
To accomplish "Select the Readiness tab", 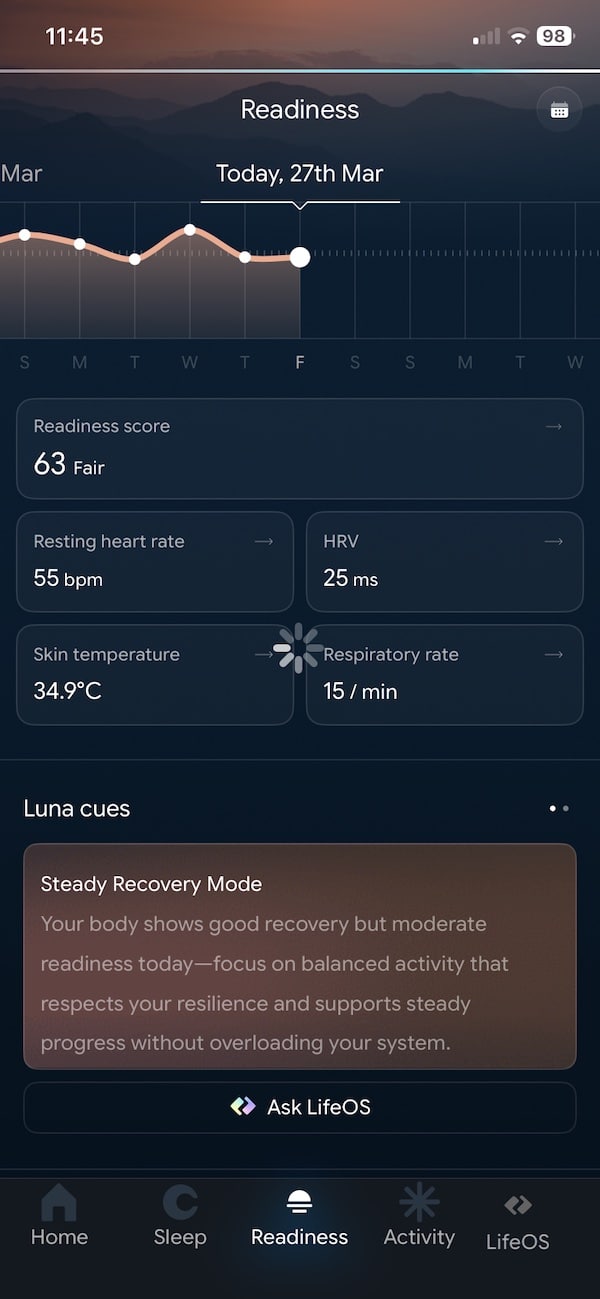I will (x=299, y=1217).
